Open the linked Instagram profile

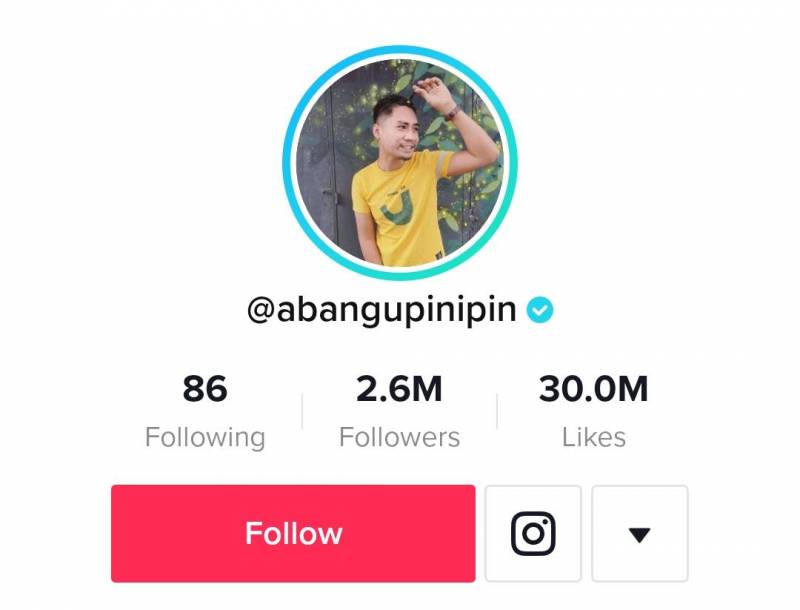tap(533, 533)
